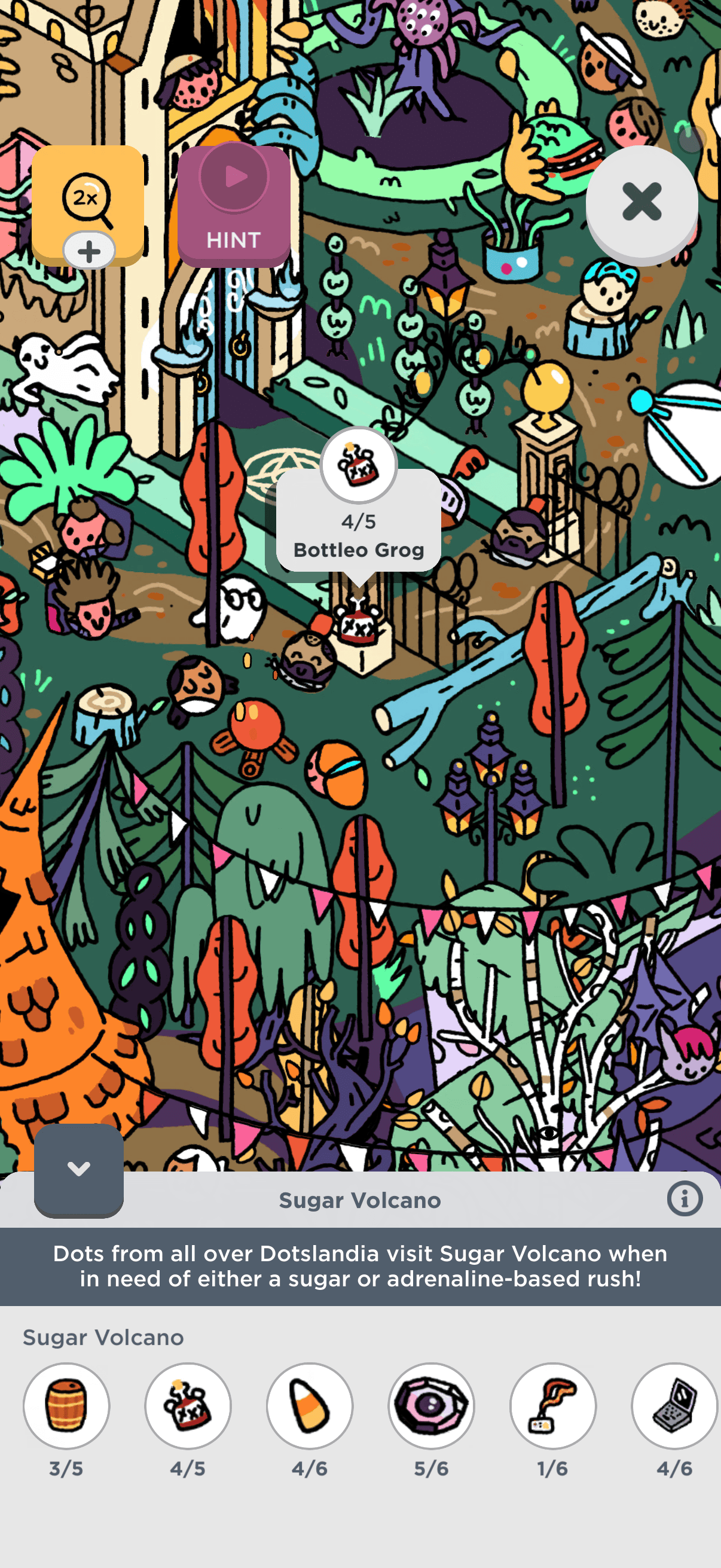Tap the Bottleo Grog bottle in scene
This screenshot has width=721, height=1568.
point(359,624)
